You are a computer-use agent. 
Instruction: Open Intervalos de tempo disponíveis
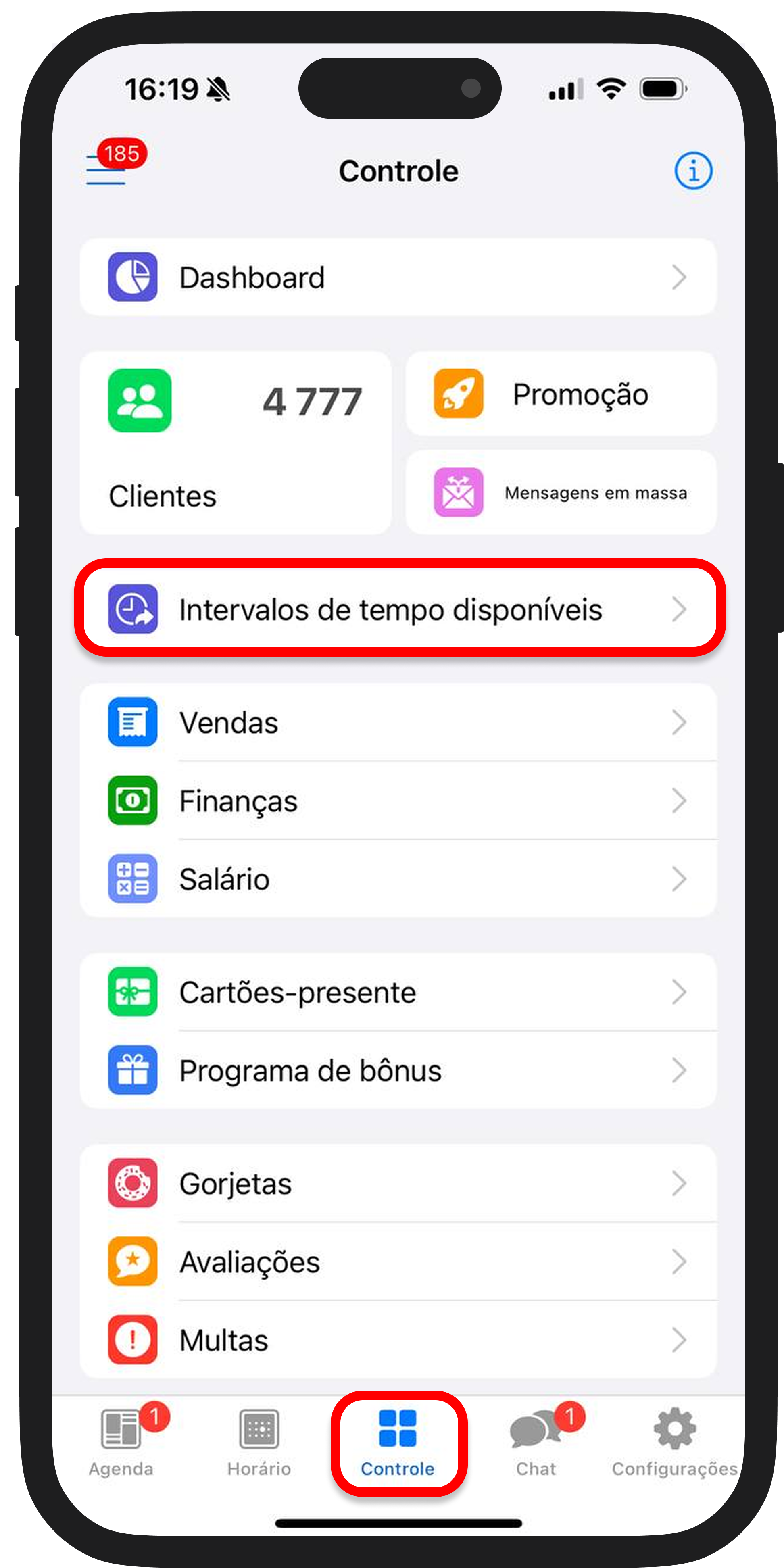398,609
